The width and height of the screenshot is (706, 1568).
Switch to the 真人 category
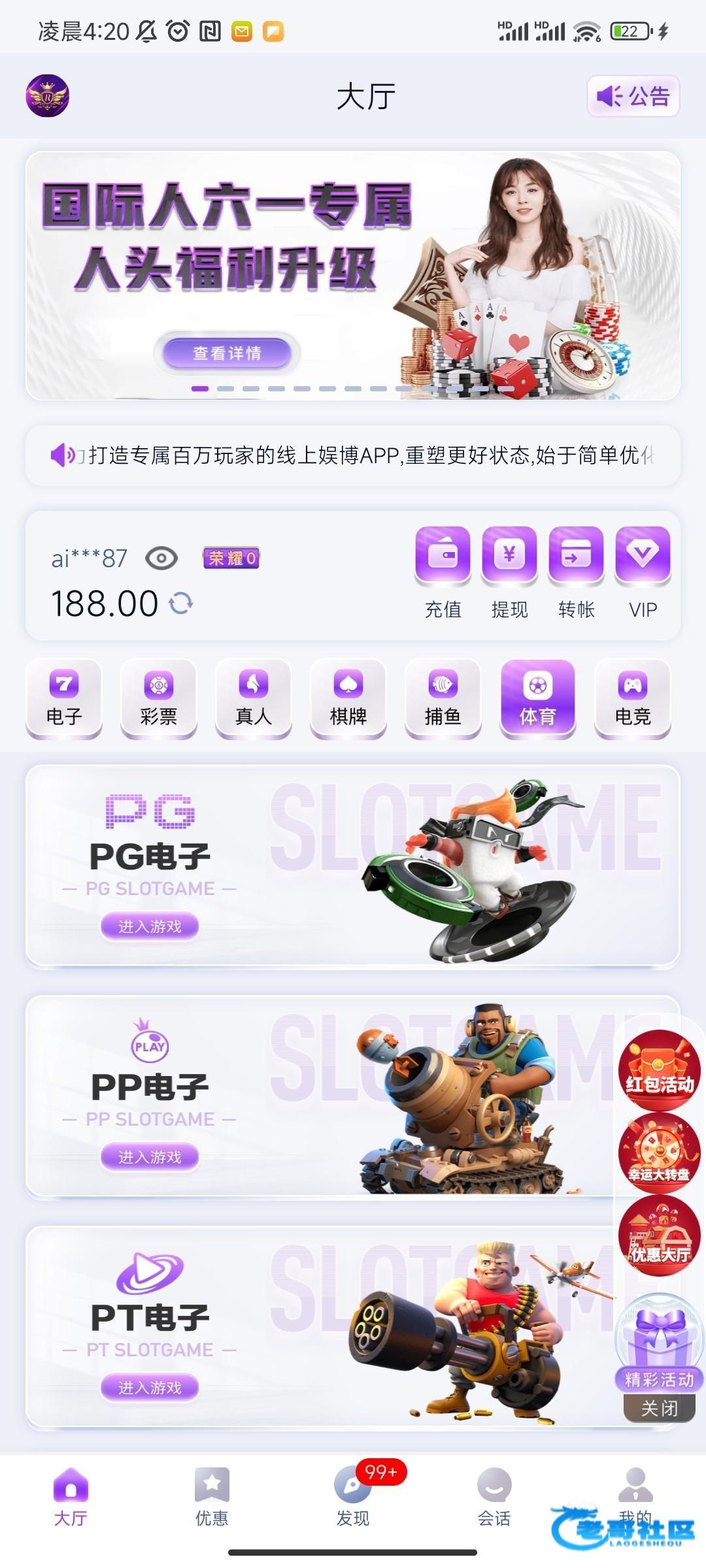pos(254,698)
